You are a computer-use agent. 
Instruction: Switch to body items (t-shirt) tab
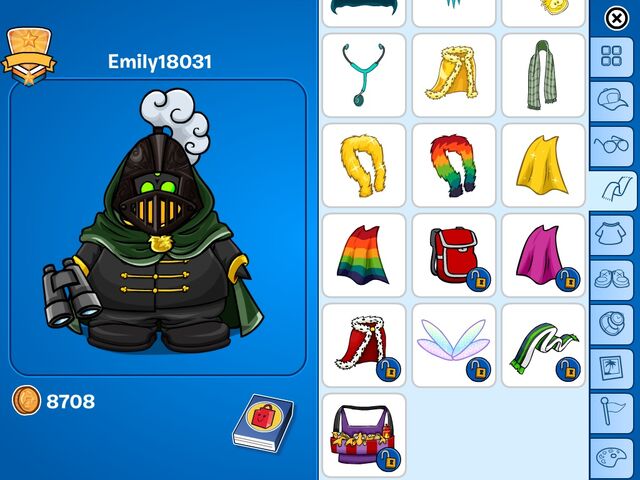(x=611, y=235)
